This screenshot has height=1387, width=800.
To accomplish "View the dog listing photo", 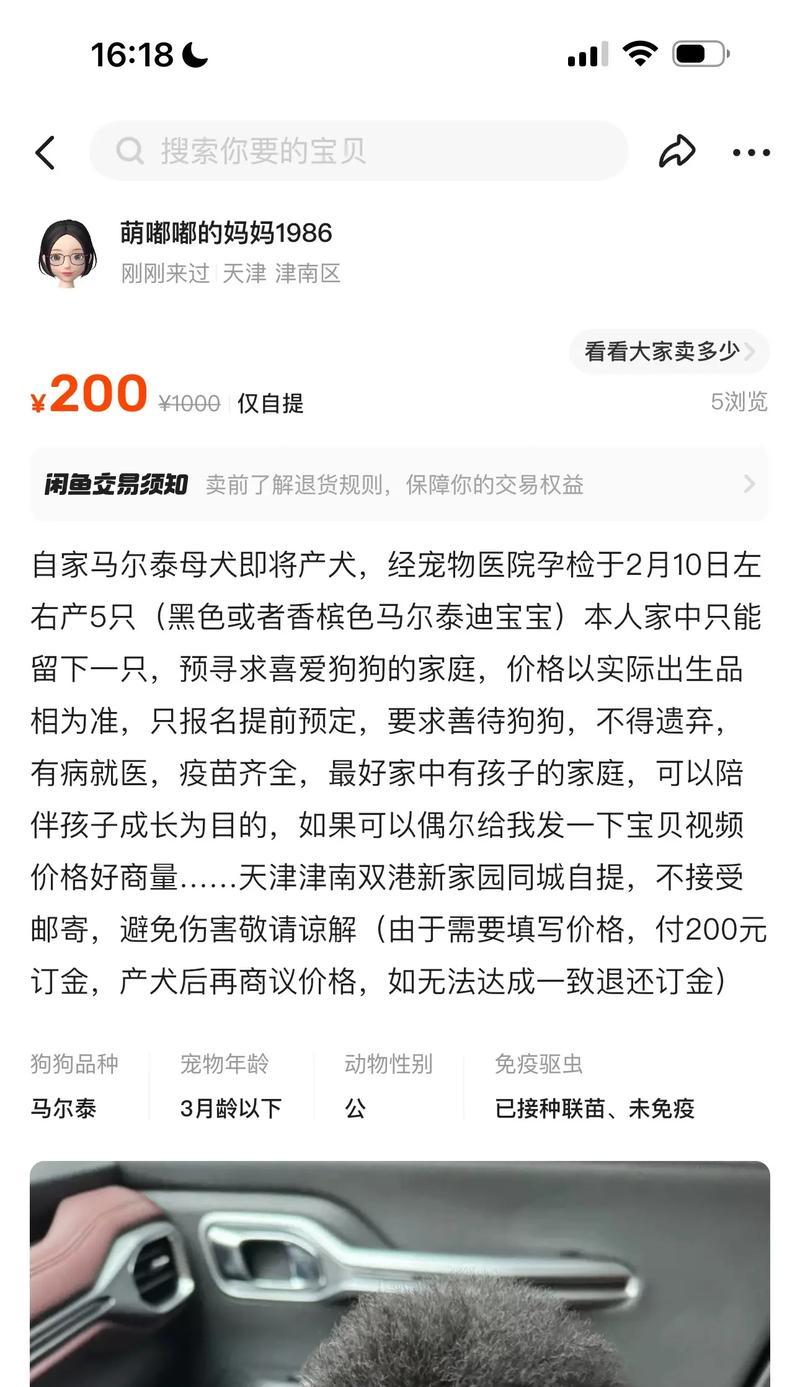I will click(400, 1274).
